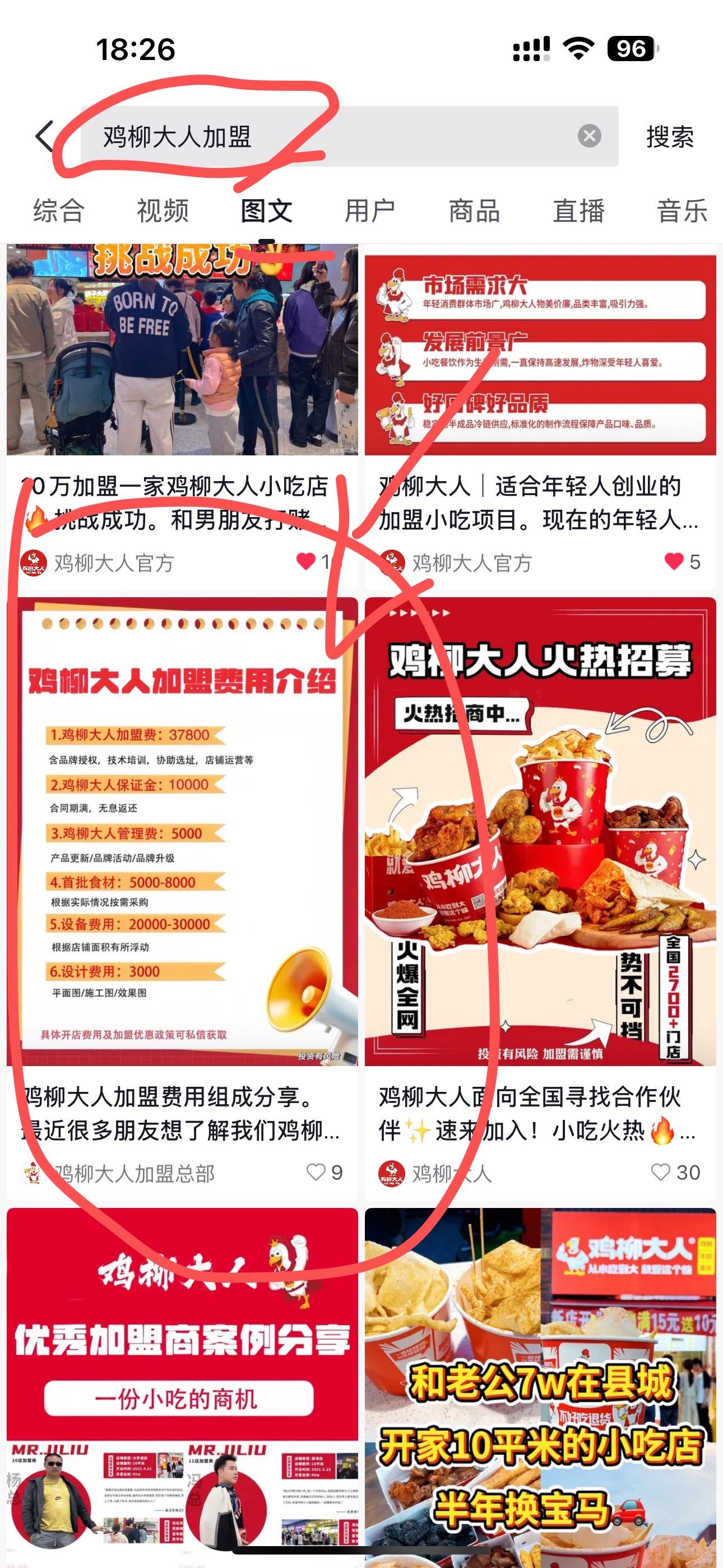723x1568 pixels.
Task: Switch to the 视频 tab
Action: point(163,211)
